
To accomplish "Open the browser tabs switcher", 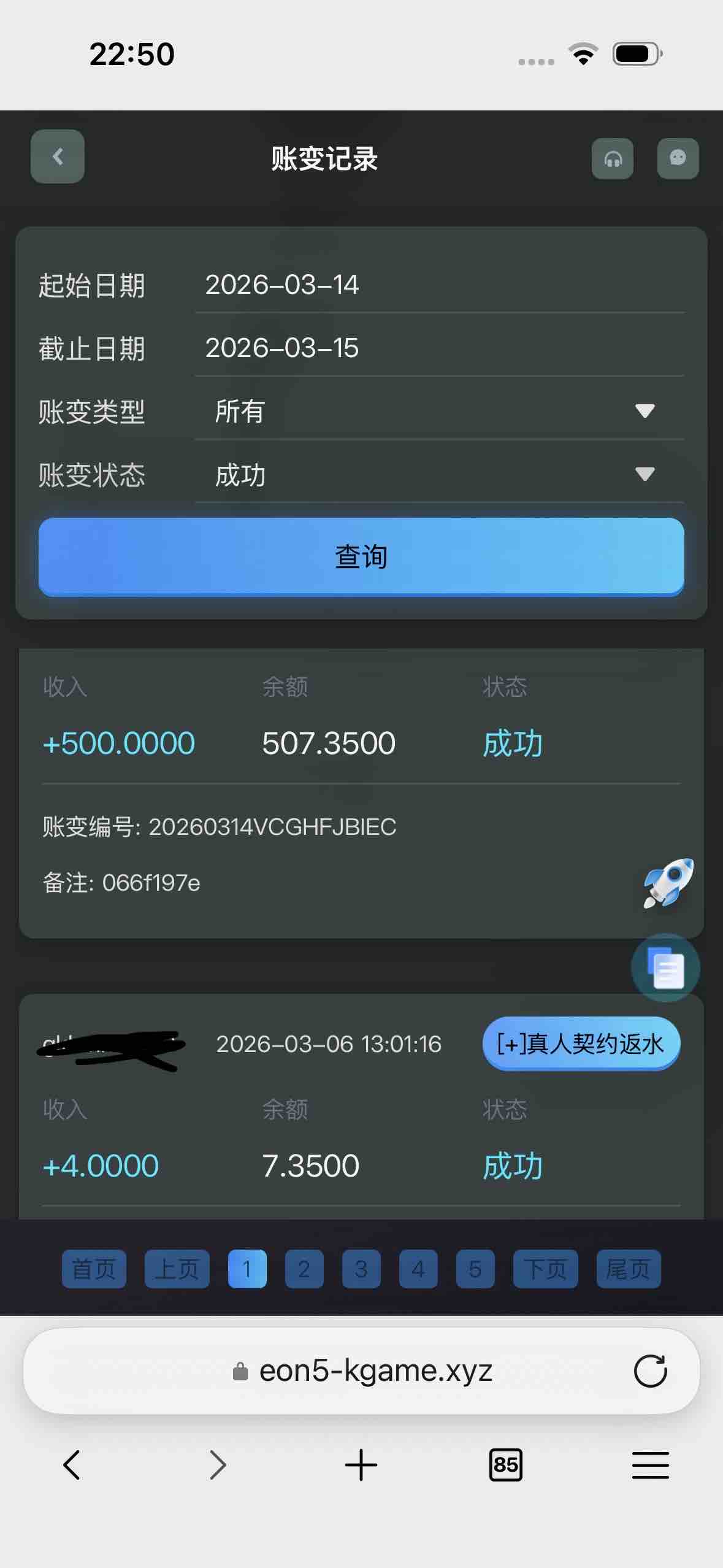I will (506, 1465).
